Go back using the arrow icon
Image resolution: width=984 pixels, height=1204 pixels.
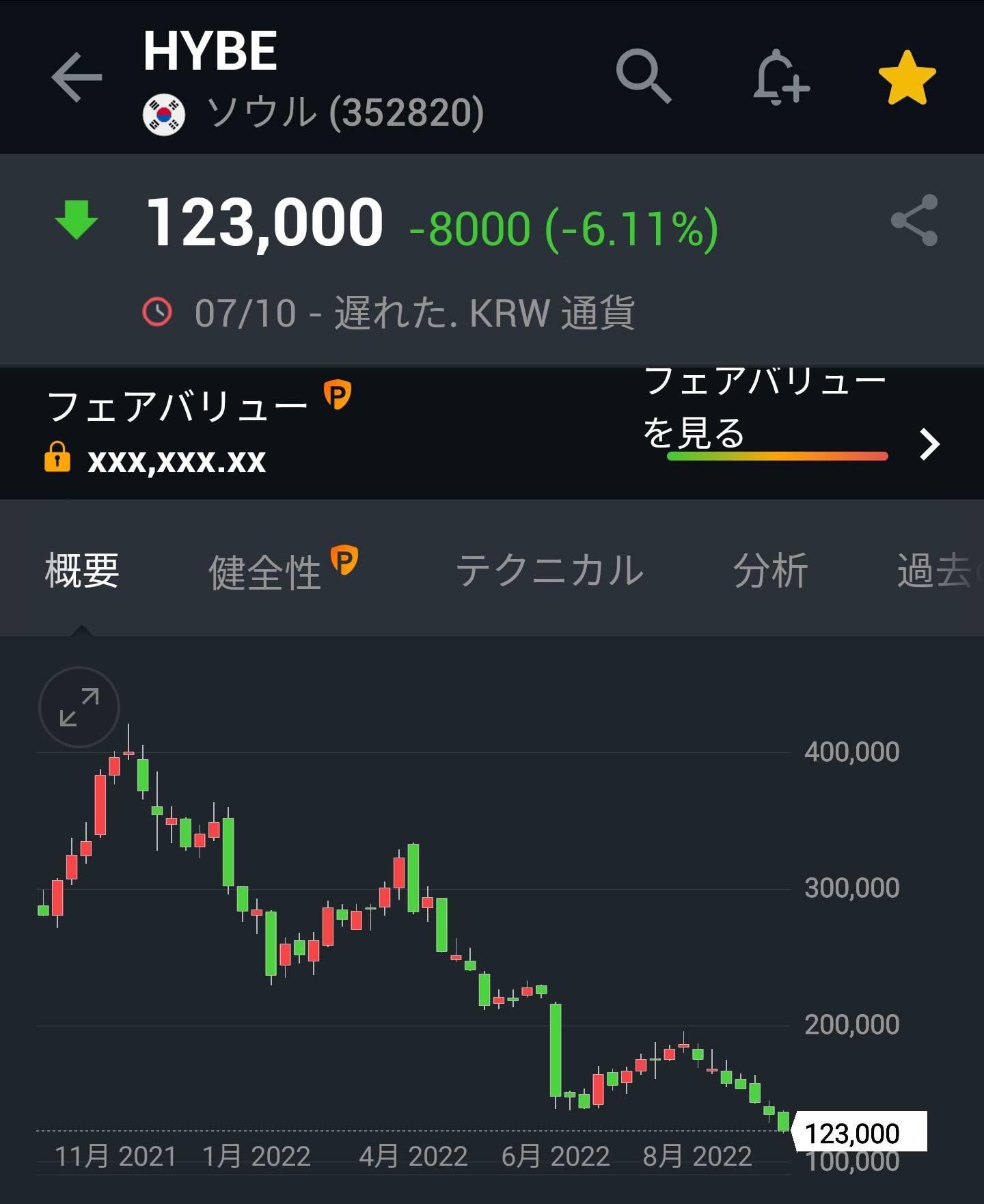tap(77, 77)
